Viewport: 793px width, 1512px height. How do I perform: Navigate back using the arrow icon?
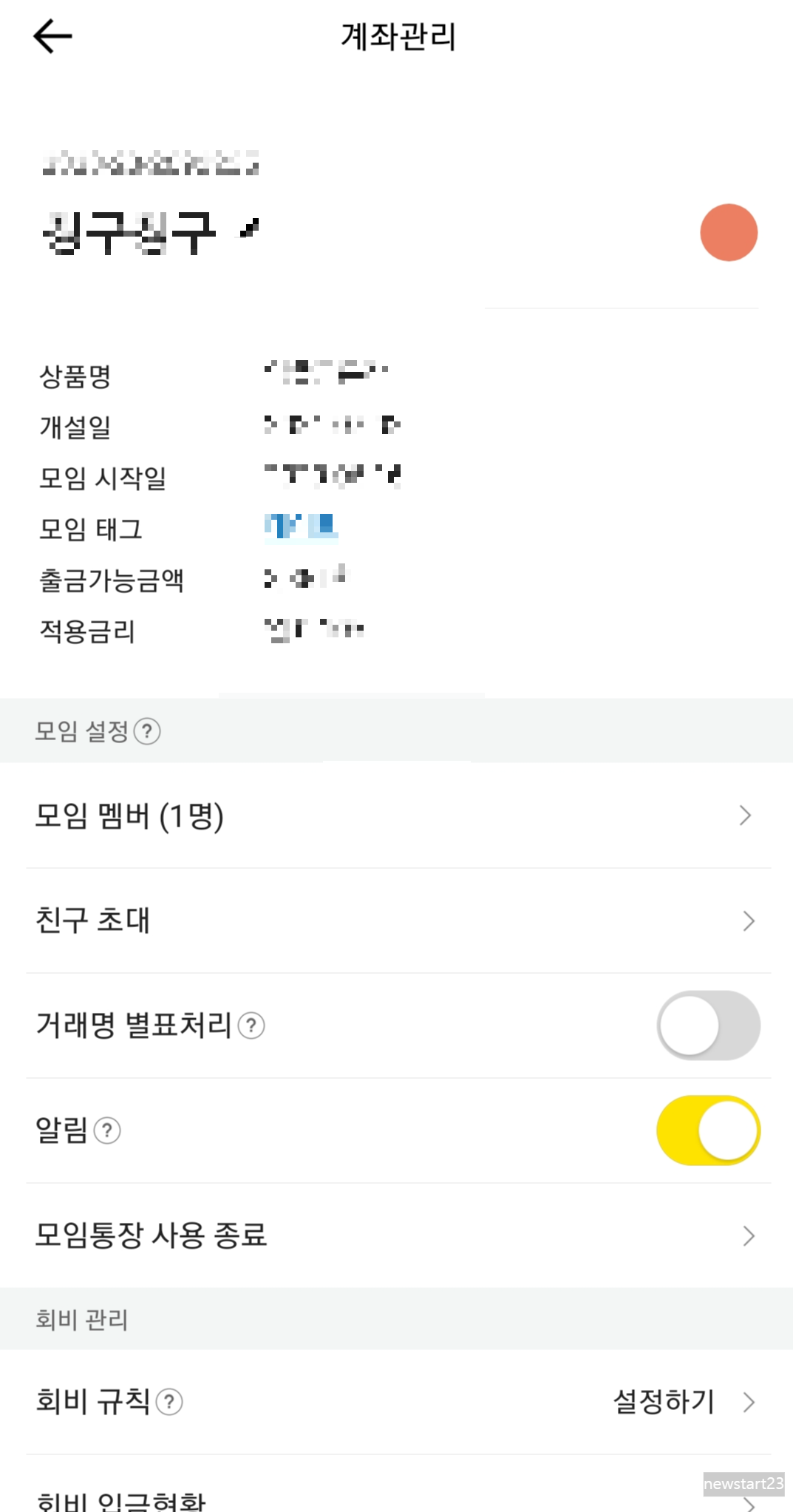[52, 35]
